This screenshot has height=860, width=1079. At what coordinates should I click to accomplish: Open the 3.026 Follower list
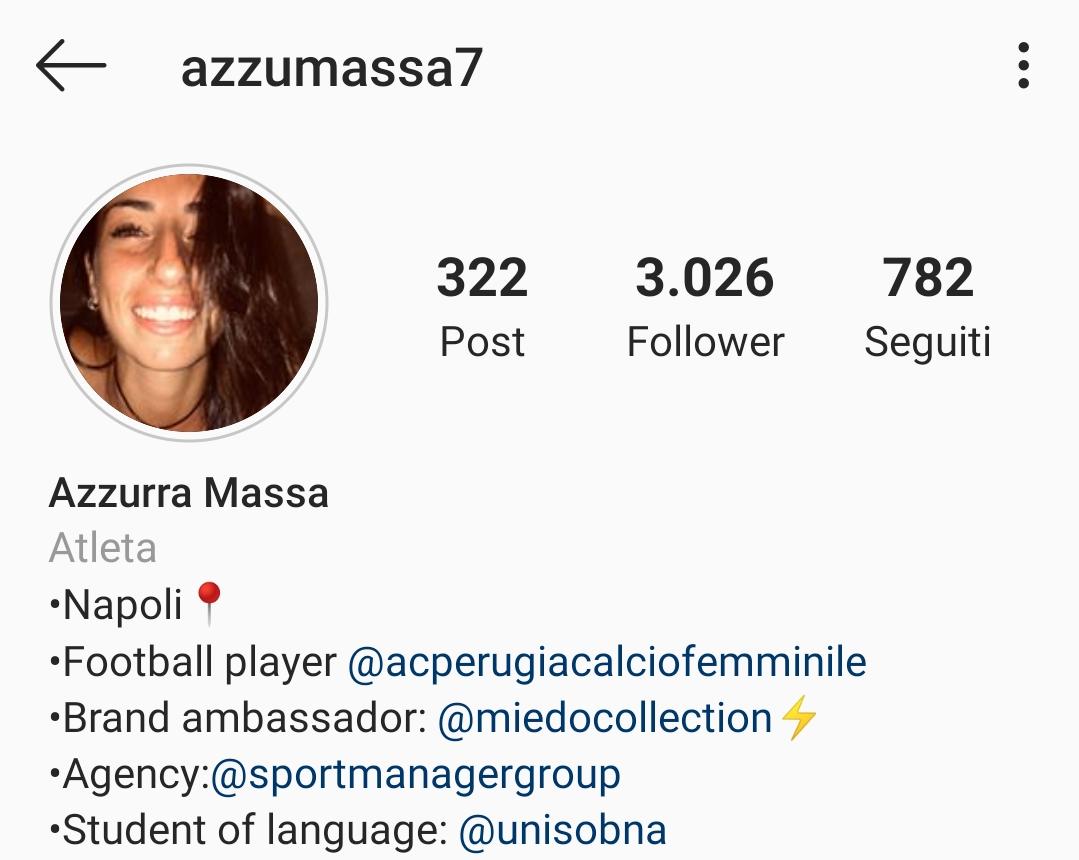705,306
